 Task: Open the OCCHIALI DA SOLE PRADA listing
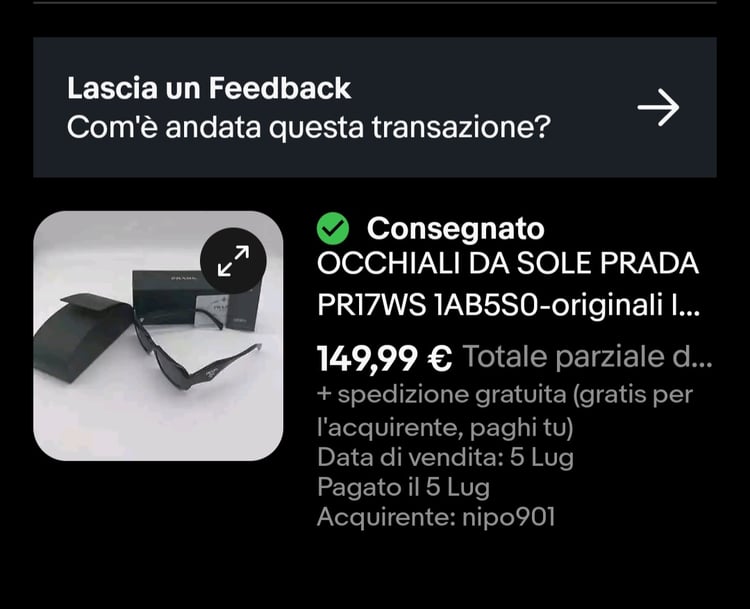tap(508, 284)
